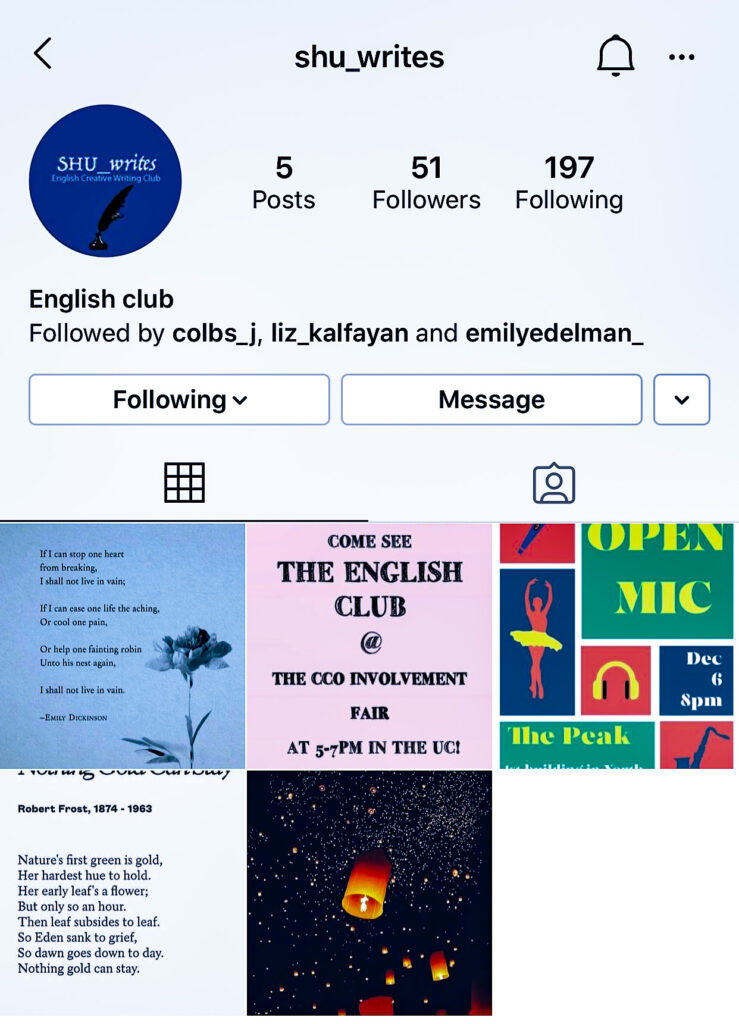Switch to the tagged photos tab
Image resolution: width=739 pixels, height=1024 pixels.
[553, 483]
